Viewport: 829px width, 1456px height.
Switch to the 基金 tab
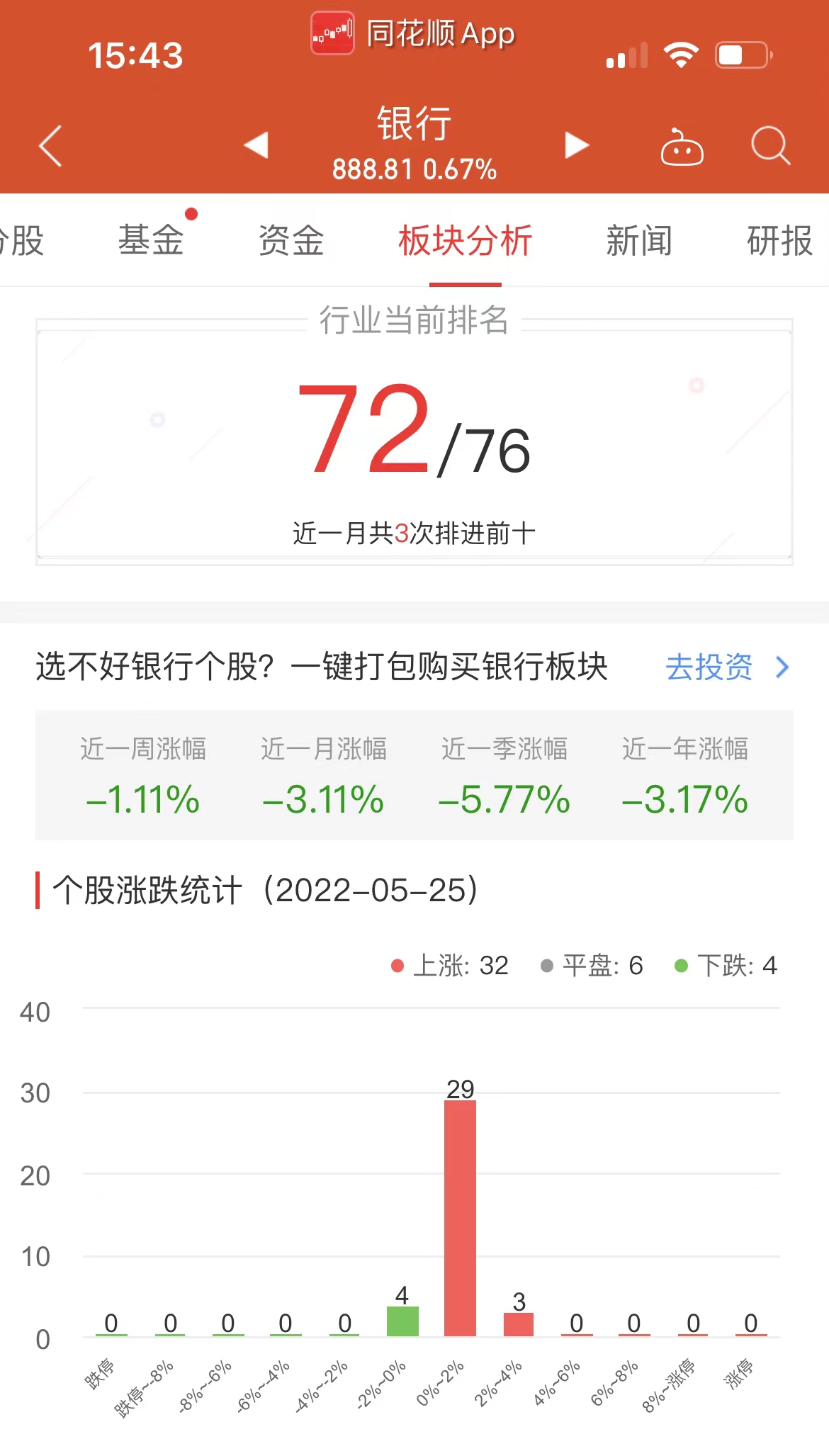tap(151, 240)
